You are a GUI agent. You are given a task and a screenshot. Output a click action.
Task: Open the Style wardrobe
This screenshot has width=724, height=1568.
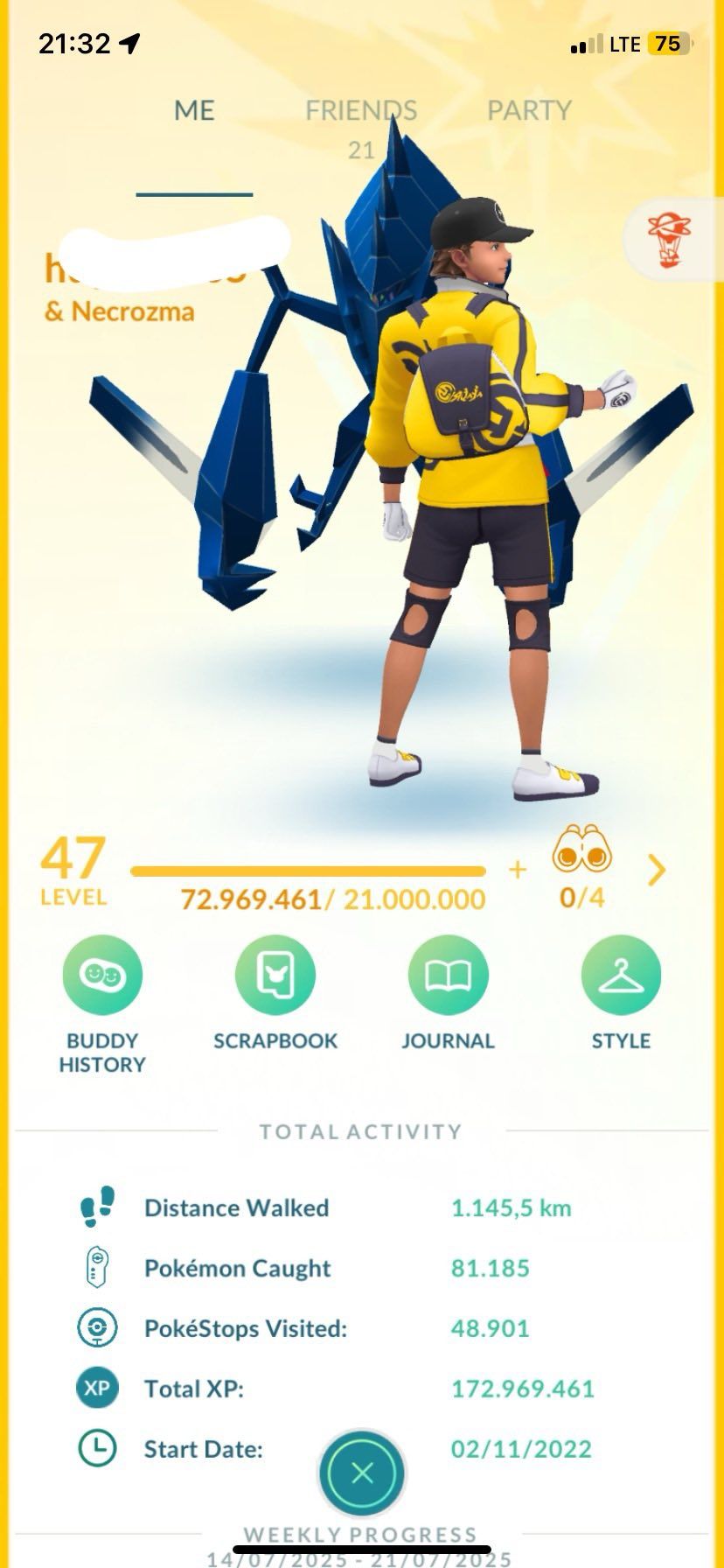click(x=621, y=976)
